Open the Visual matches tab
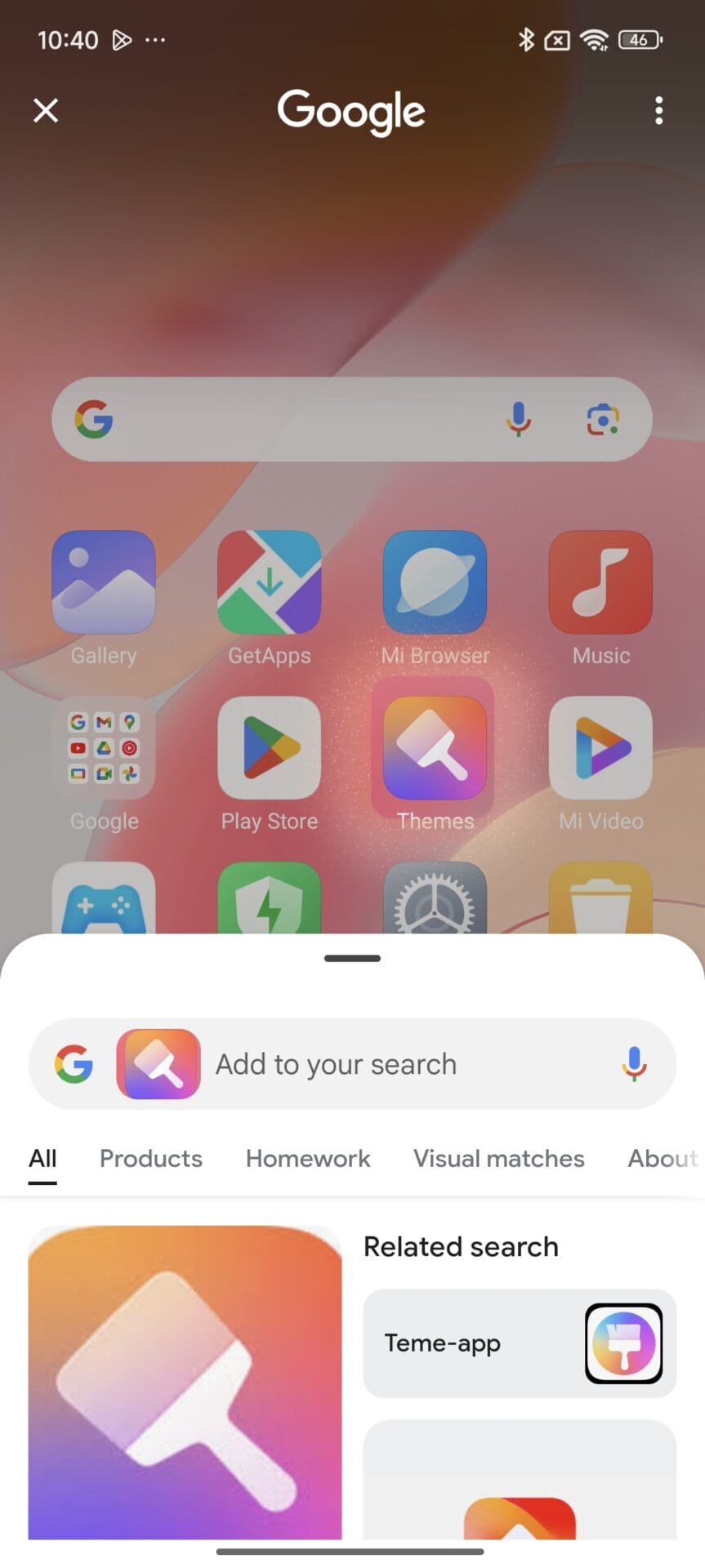This screenshot has height=1568, width=705. pyautogui.click(x=499, y=1158)
